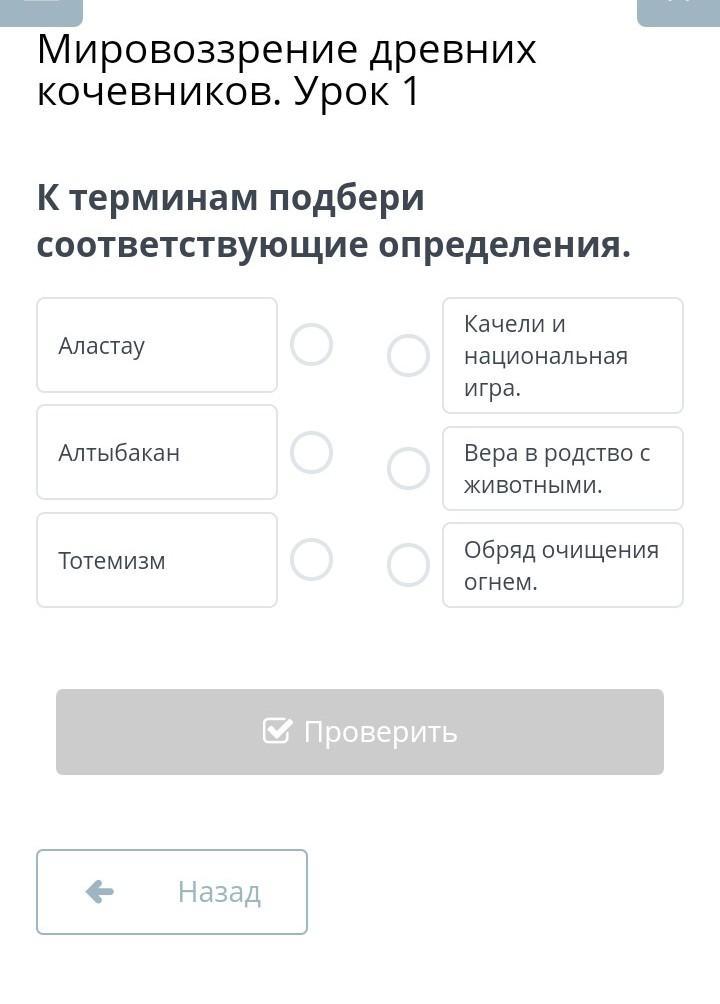
Task: Tap the Аластау term card
Action: [157, 345]
